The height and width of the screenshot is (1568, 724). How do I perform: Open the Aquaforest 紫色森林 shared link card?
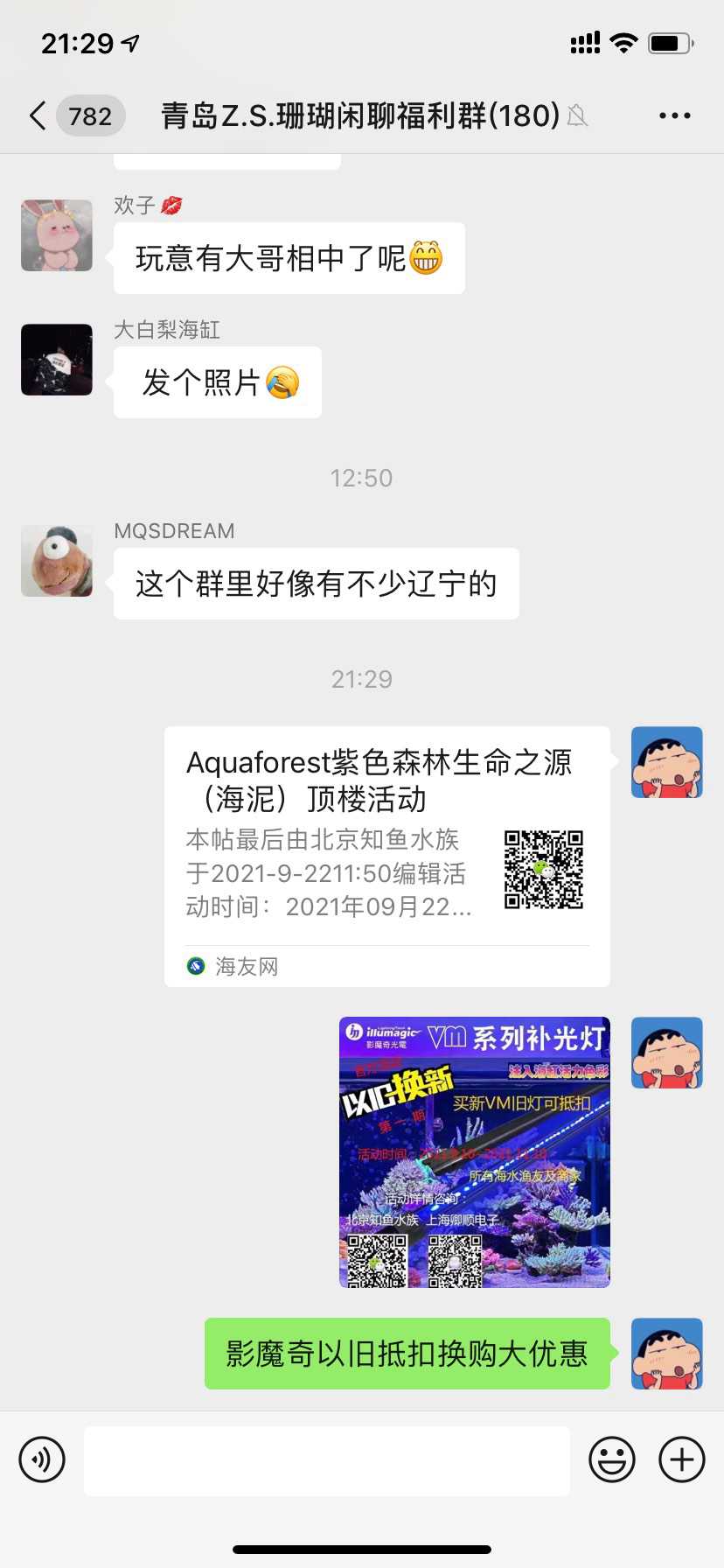[x=386, y=856]
